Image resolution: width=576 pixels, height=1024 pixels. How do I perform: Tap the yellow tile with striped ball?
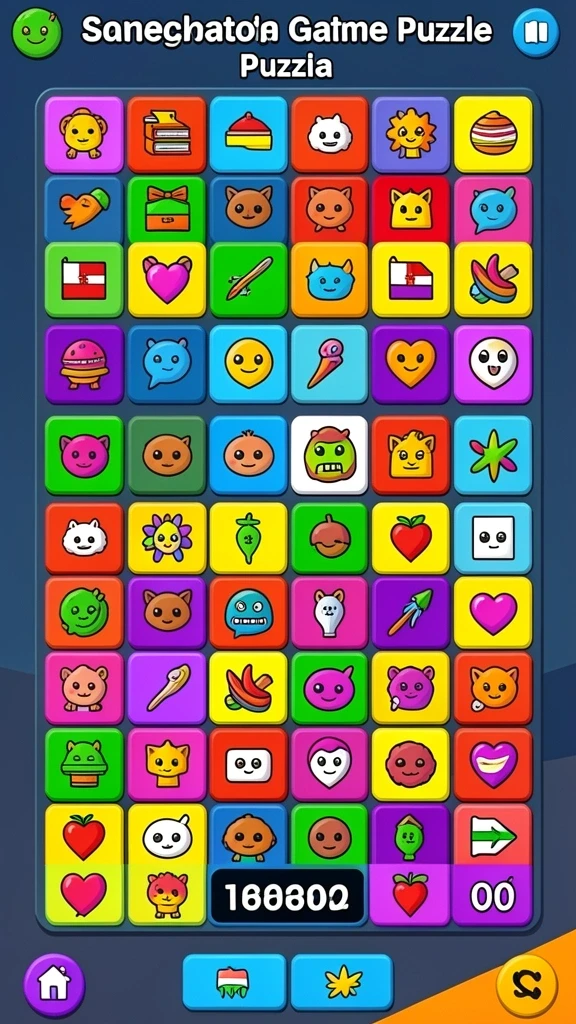tap(493, 134)
